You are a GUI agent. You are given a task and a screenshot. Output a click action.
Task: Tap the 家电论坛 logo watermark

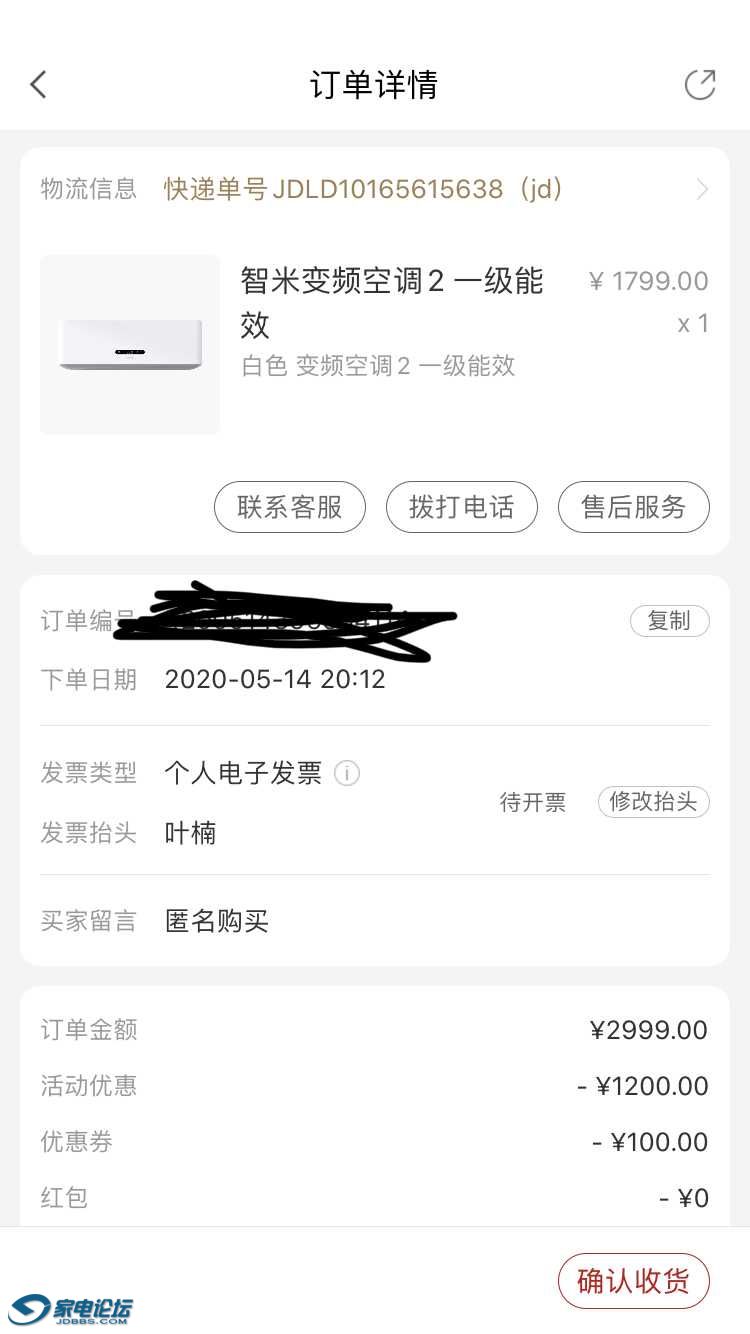(x=68, y=1290)
